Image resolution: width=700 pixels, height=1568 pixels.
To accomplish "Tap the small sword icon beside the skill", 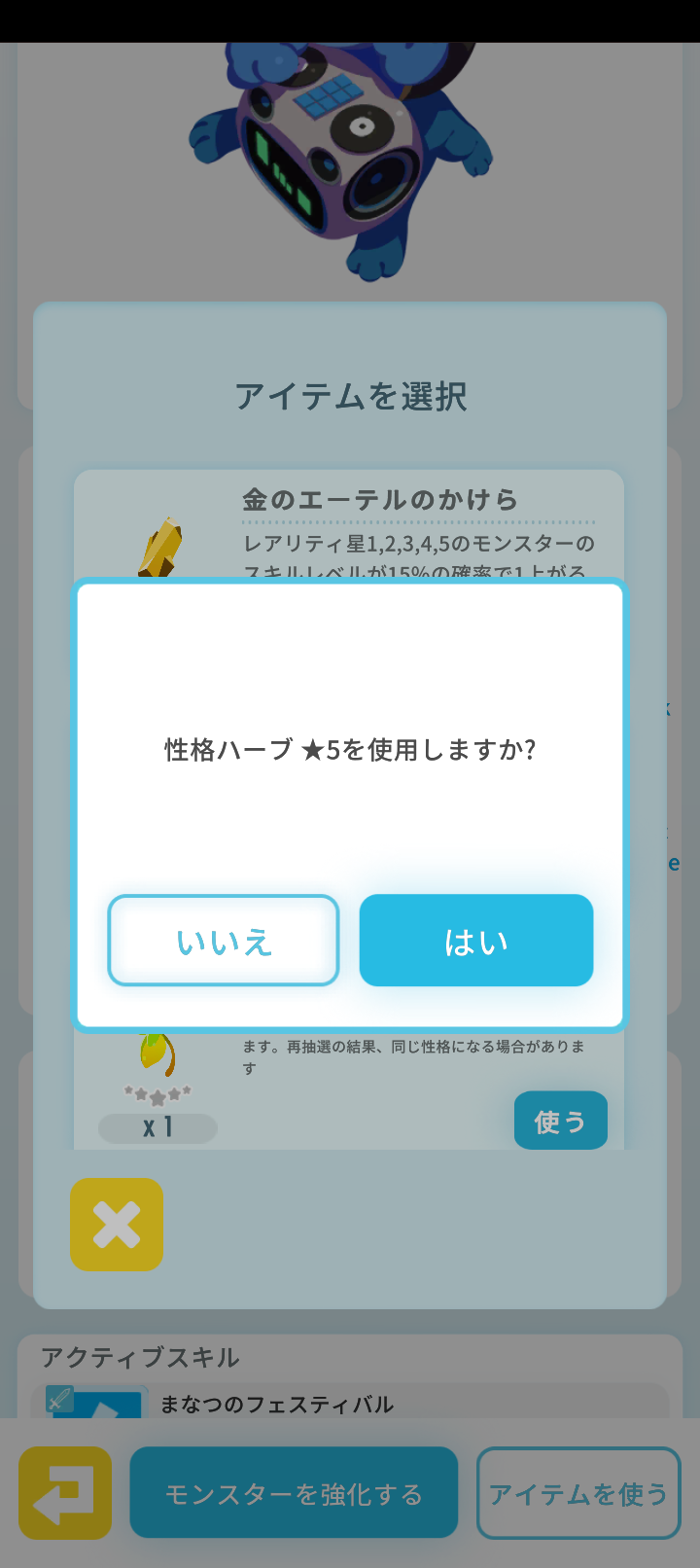I will (x=58, y=1399).
